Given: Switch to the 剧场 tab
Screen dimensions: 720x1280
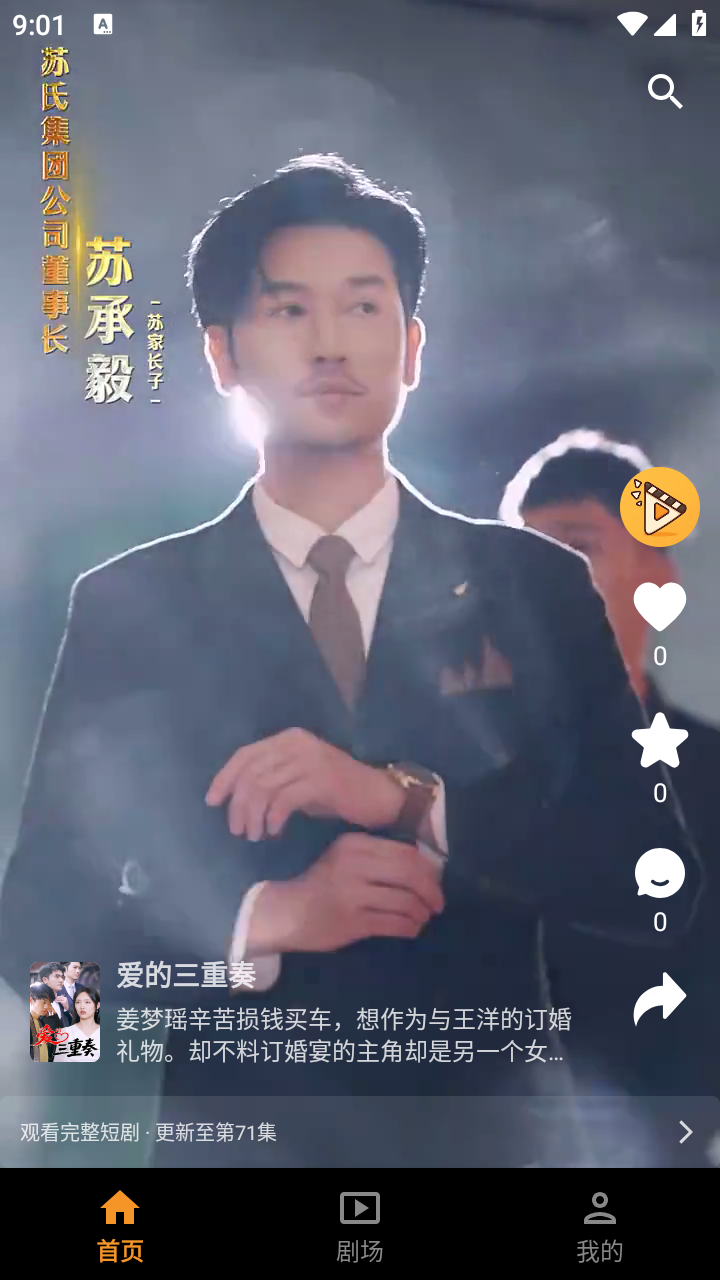Looking at the screenshot, I should [359, 1230].
